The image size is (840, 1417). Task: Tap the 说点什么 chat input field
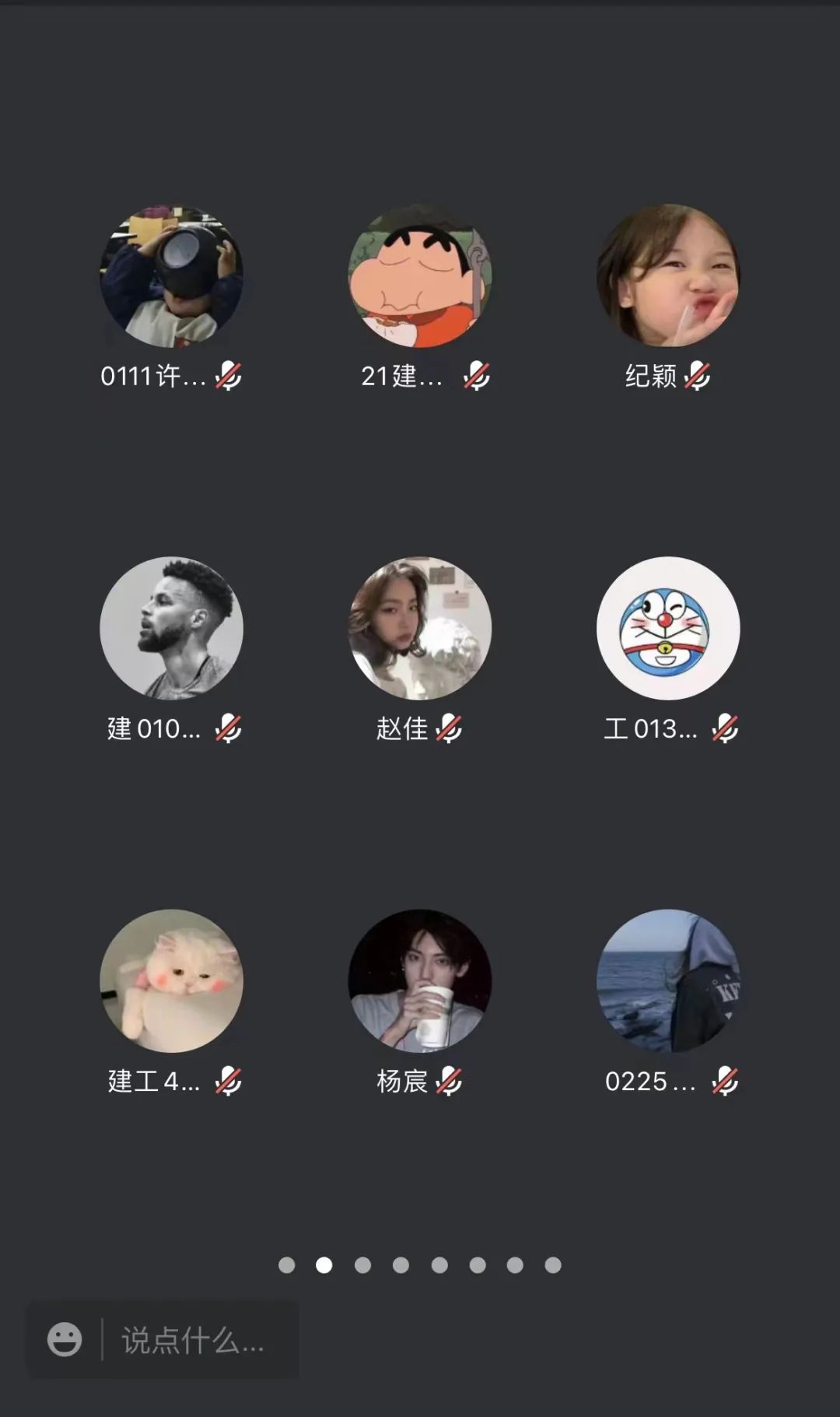(x=193, y=1340)
